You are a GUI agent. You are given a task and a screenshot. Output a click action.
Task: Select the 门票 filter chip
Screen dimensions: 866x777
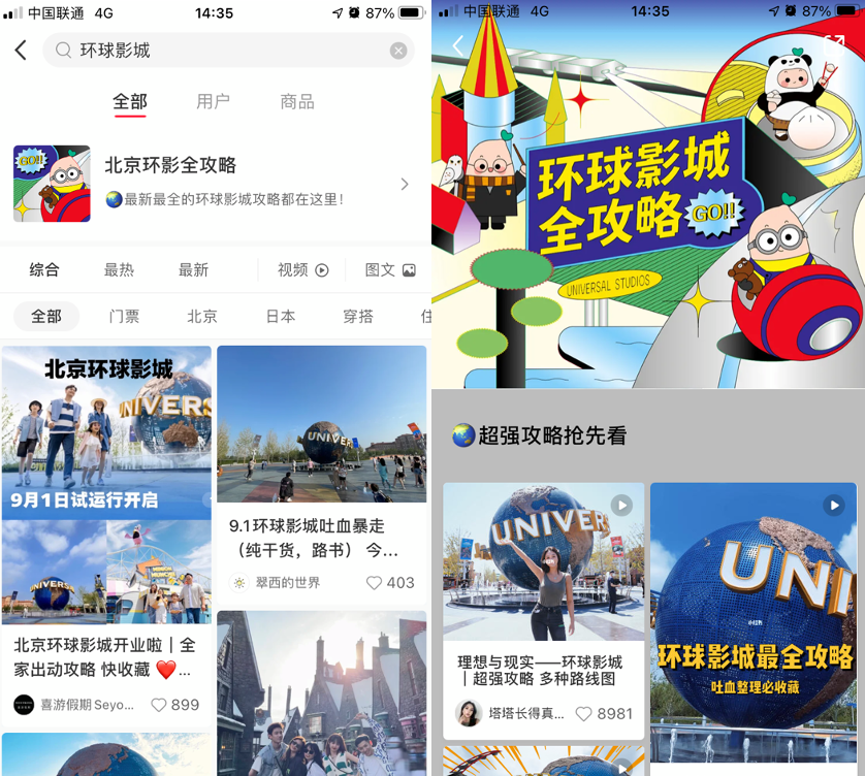point(124,316)
